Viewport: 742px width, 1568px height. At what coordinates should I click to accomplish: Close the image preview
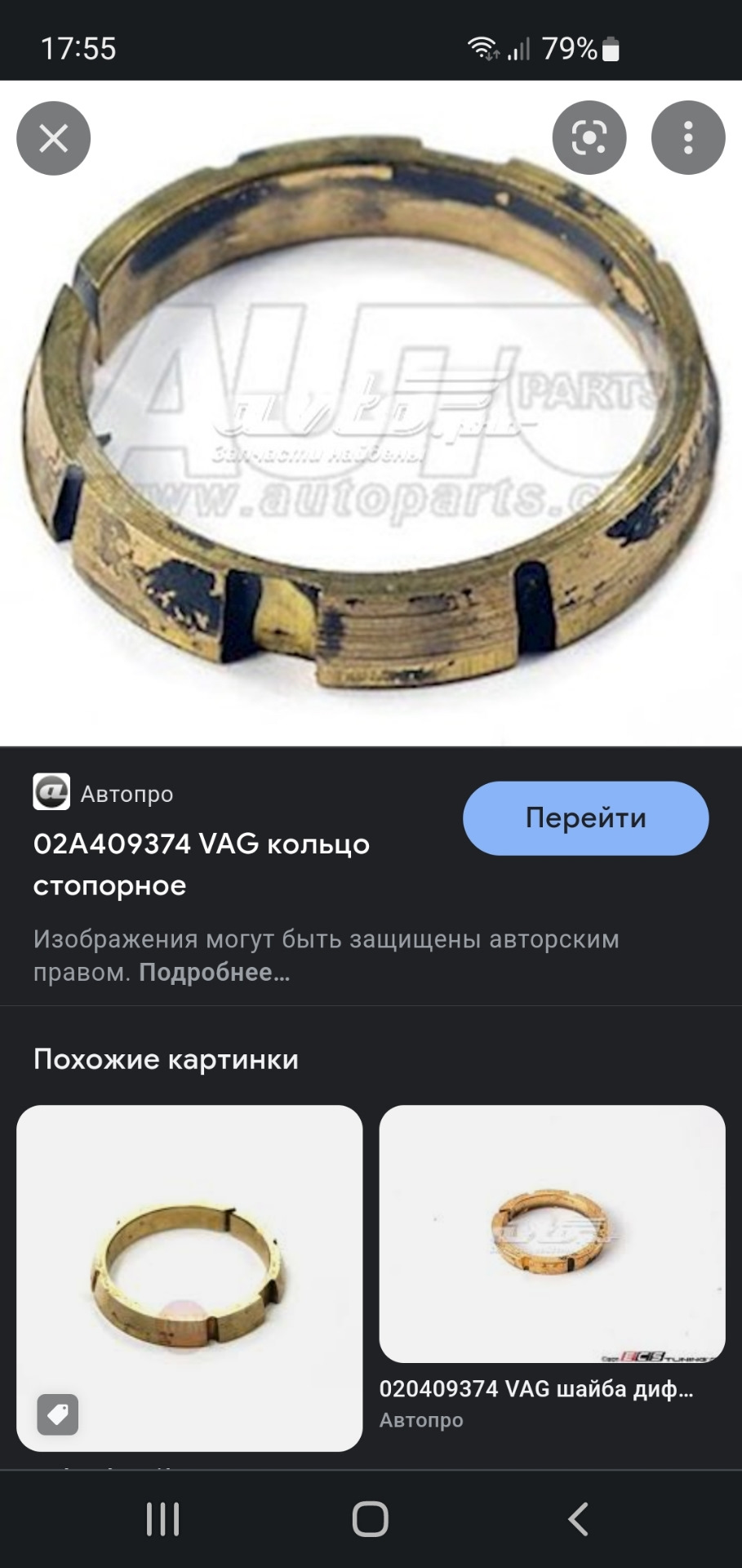(54, 138)
